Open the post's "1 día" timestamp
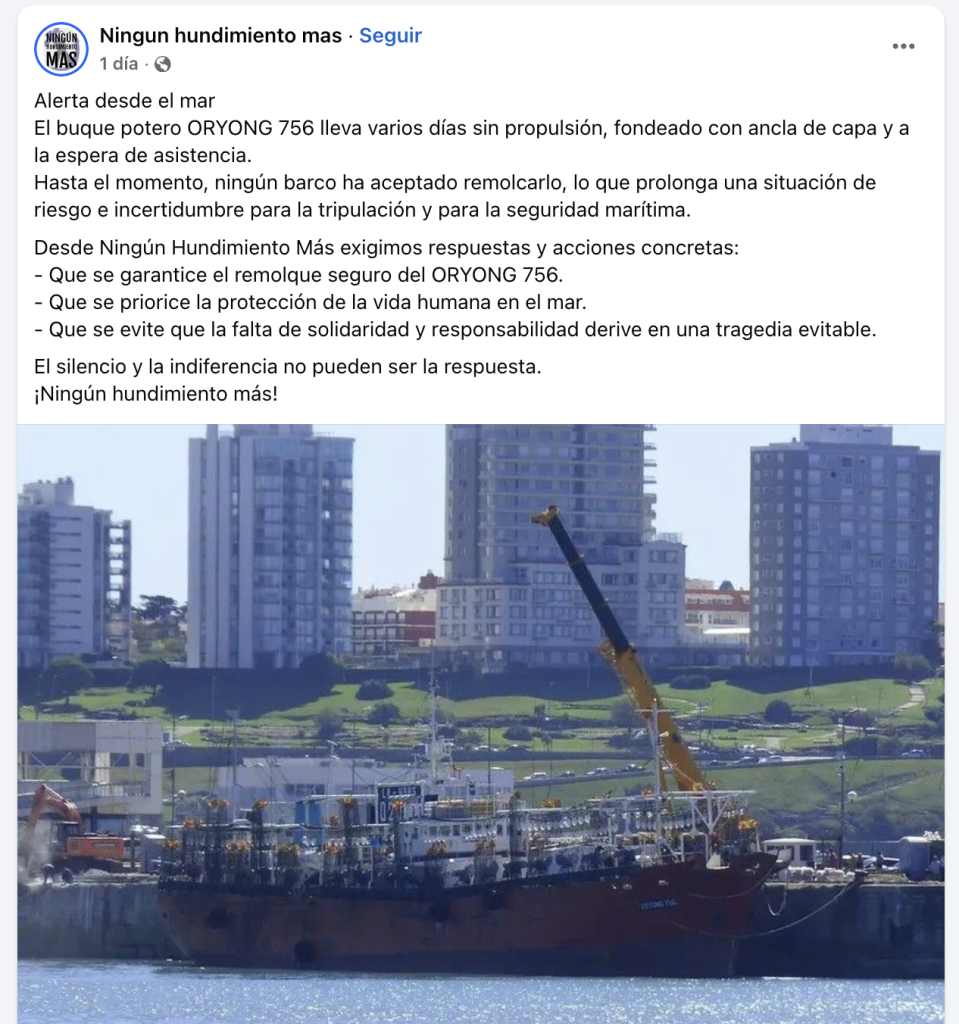 pyautogui.click(x=119, y=64)
